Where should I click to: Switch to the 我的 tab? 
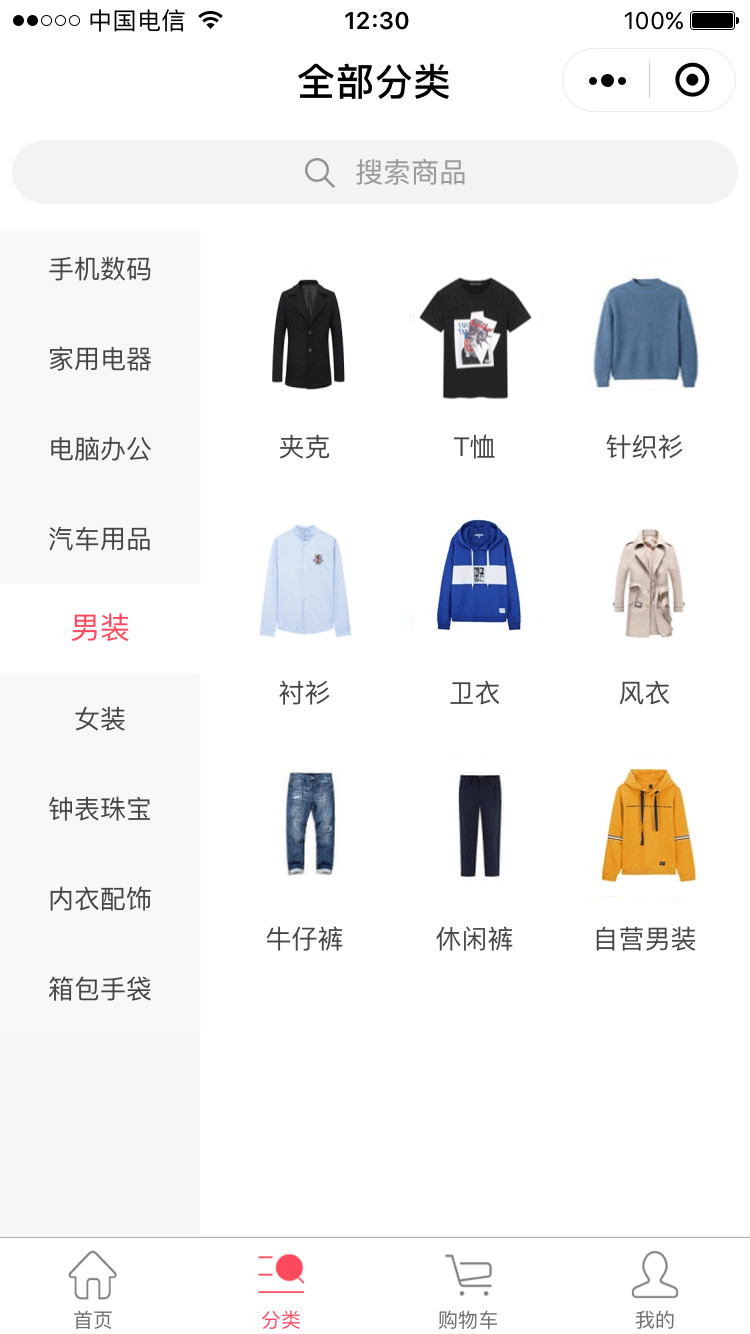(655, 1290)
